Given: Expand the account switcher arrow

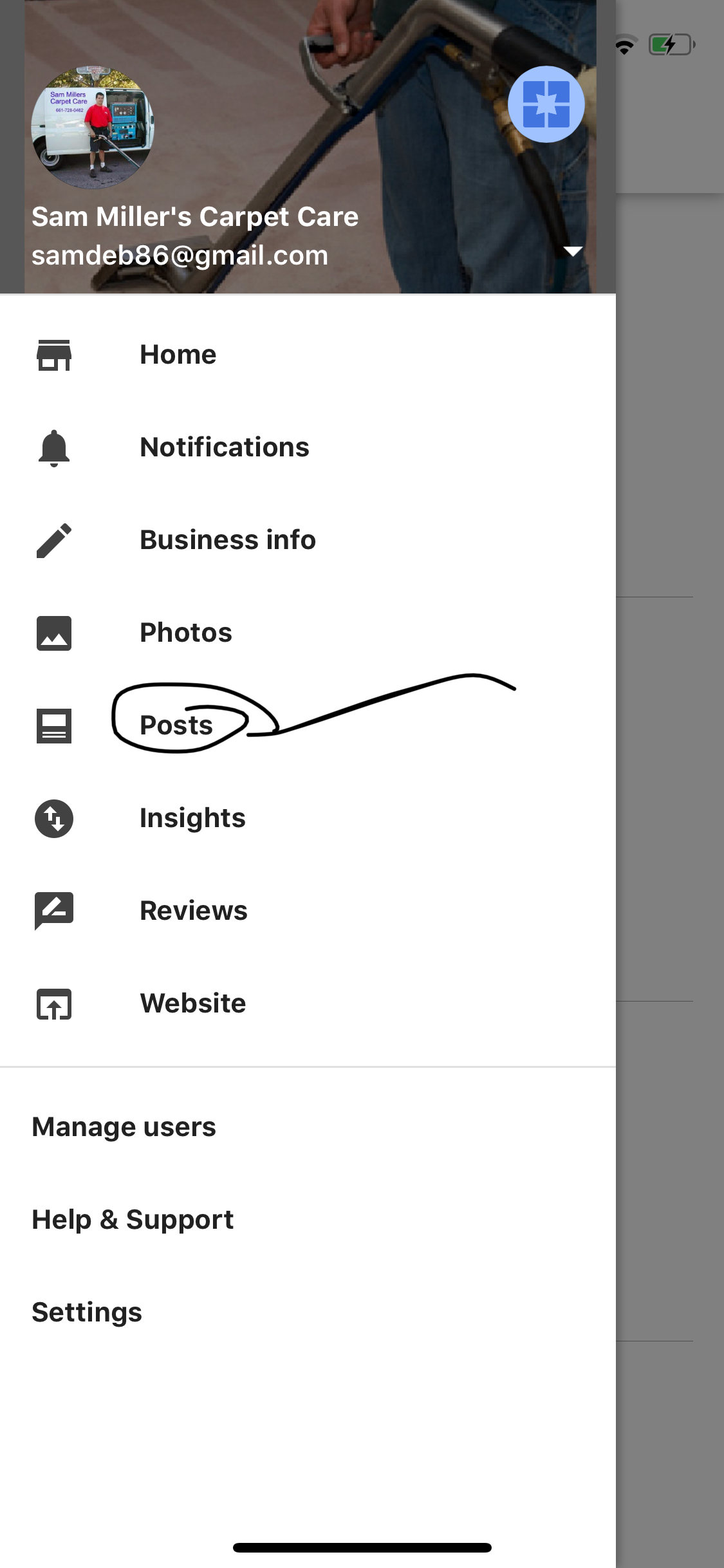Looking at the screenshot, I should (572, 251).
